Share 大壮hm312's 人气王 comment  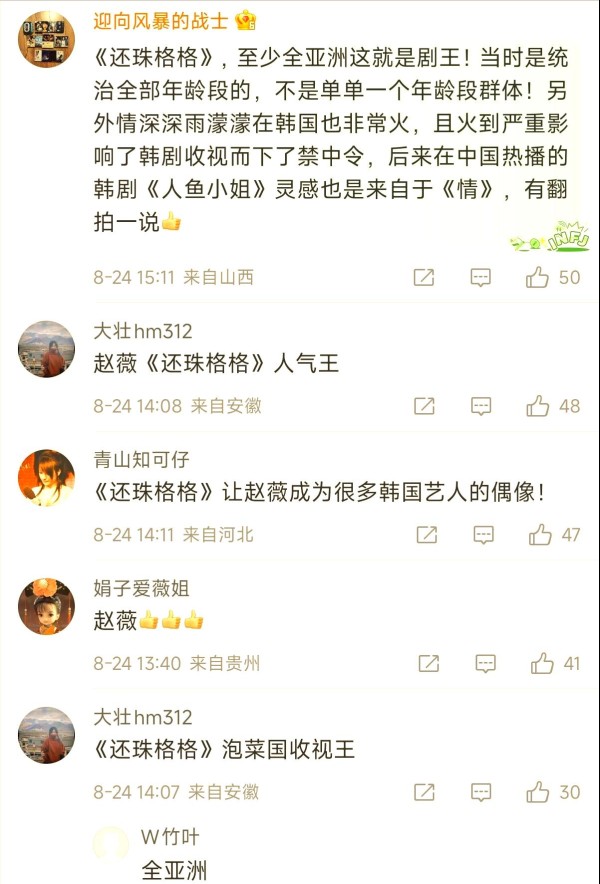coord(424,406)
